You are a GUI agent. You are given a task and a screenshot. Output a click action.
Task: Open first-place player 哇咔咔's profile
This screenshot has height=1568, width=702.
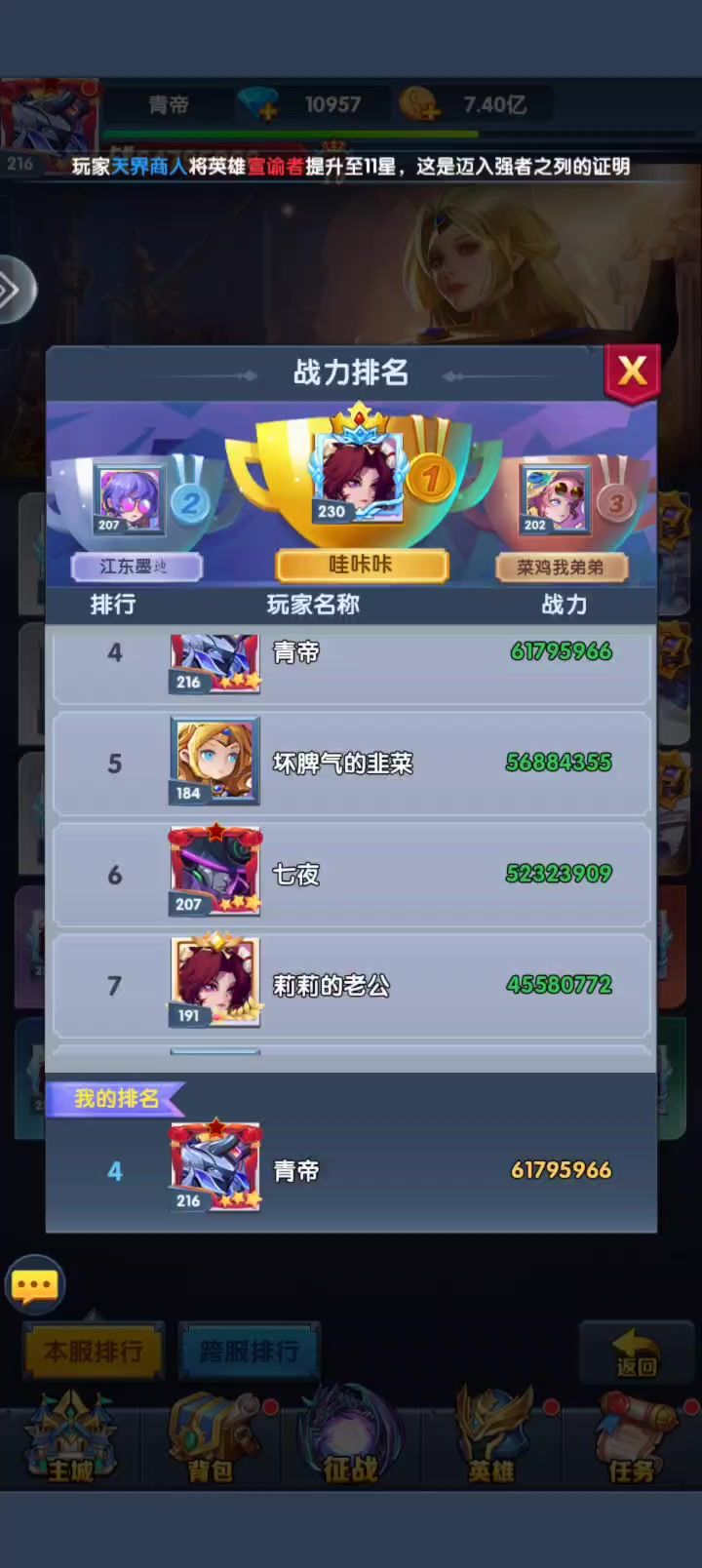pyautogui.click(x=361, y=478)
